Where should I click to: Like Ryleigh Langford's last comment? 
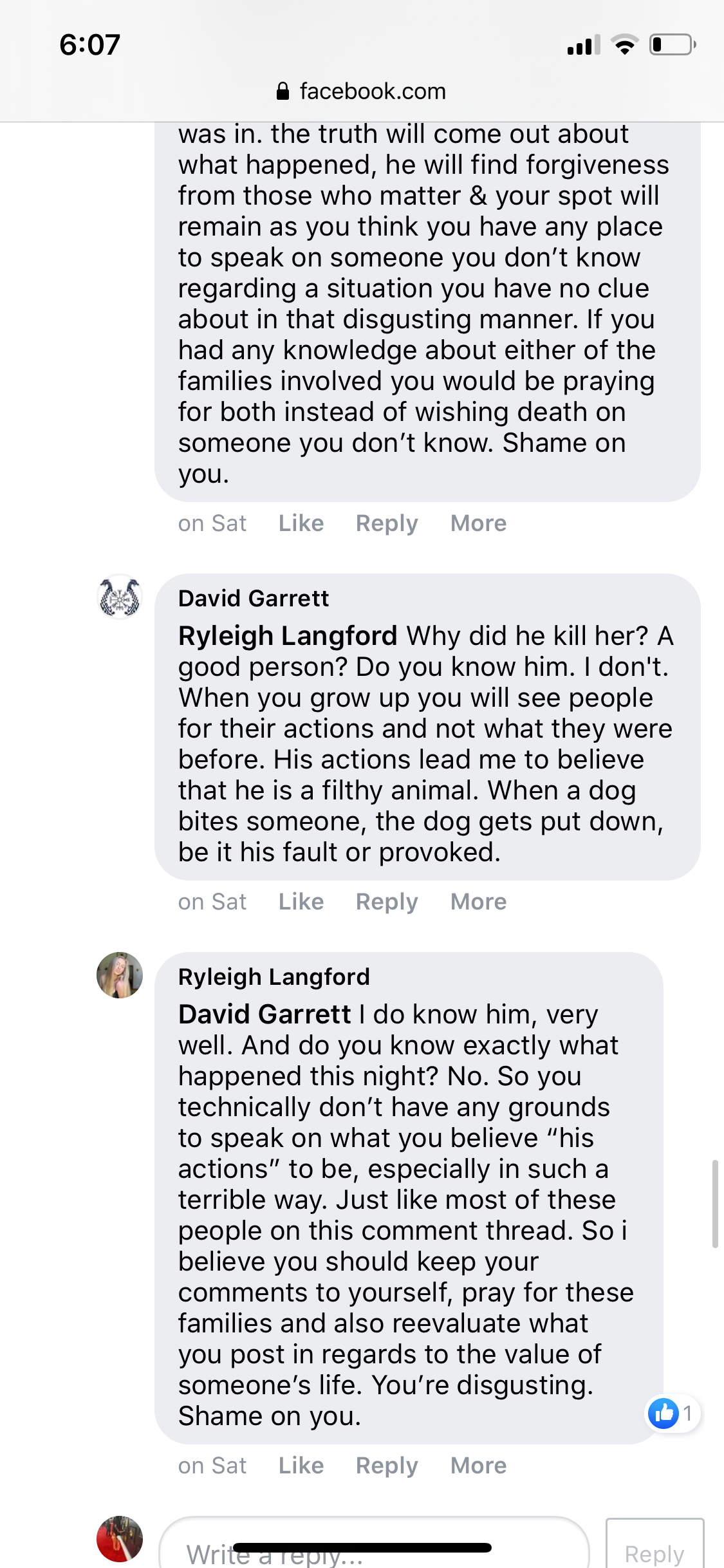click(x=301, y=1465)
